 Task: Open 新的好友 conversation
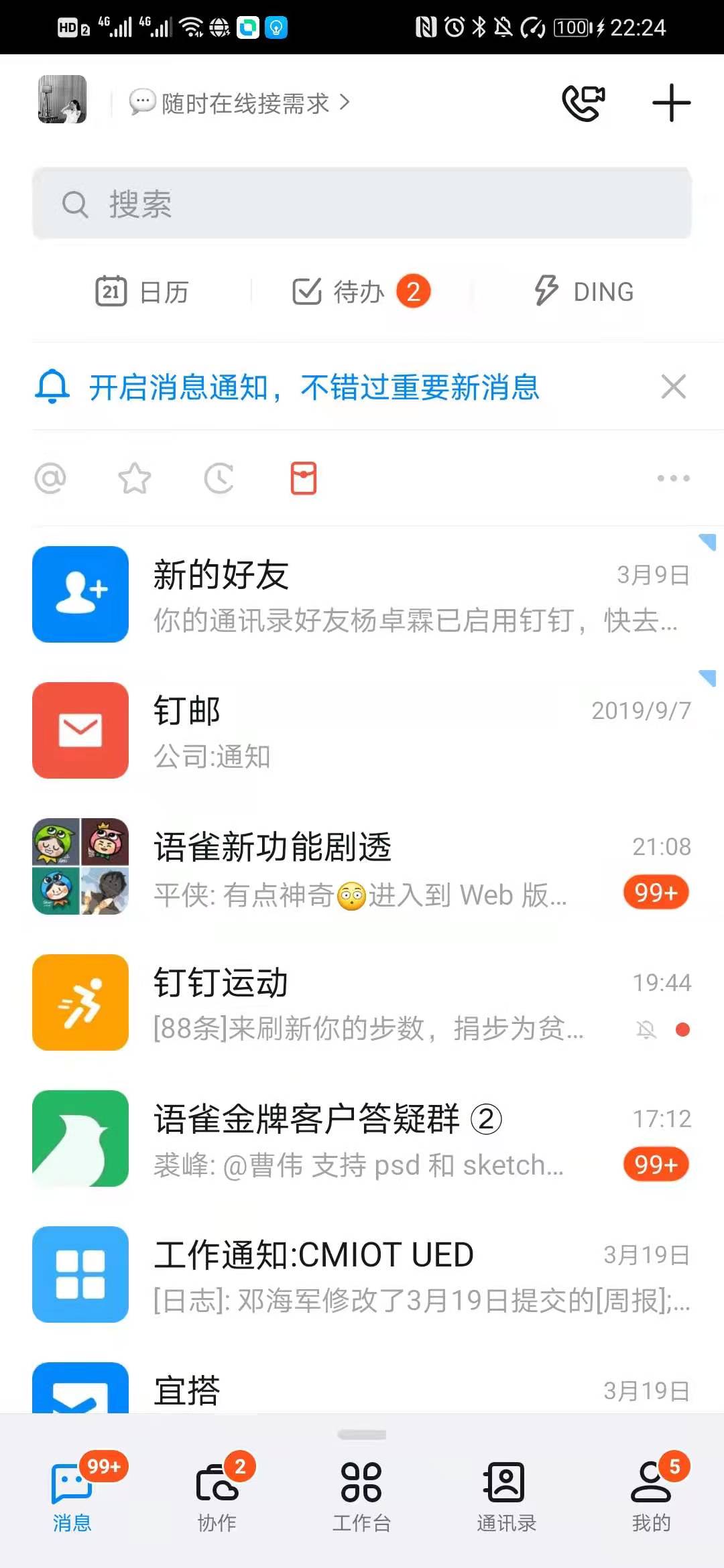tap(362, 595)
